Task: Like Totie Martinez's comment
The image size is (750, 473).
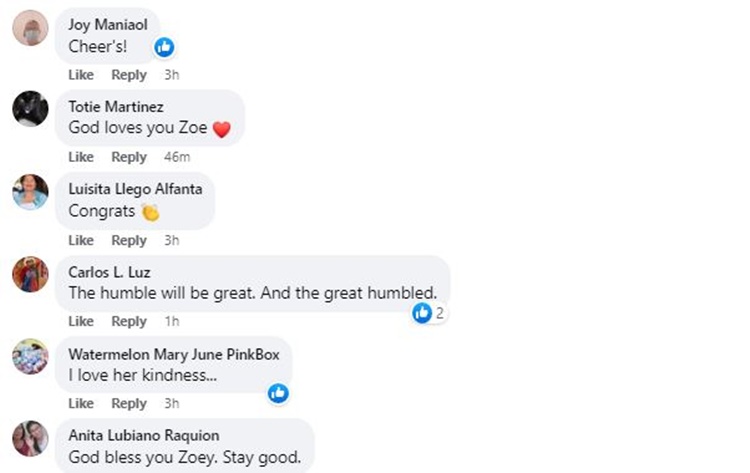Action: pos(81,157)
